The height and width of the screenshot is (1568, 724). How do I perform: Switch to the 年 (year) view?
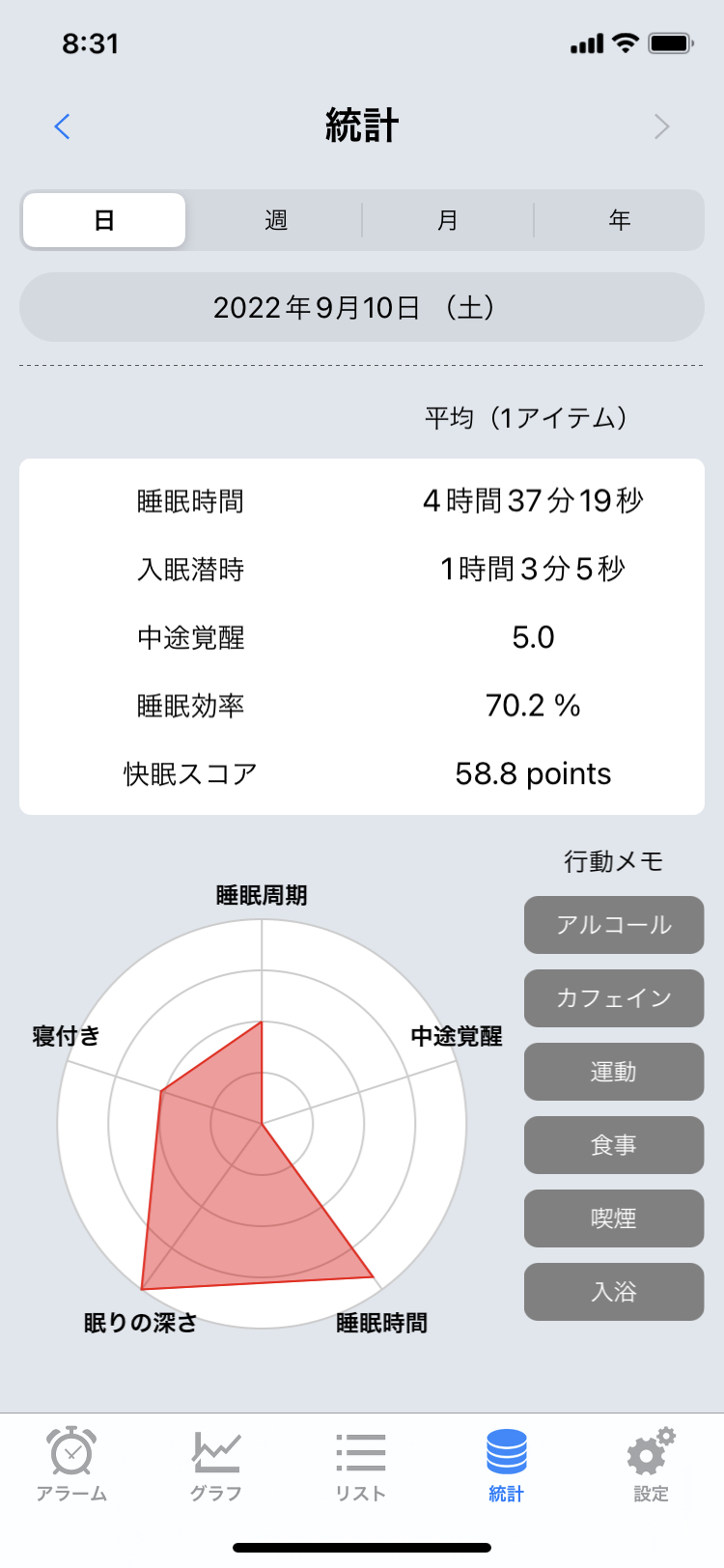click(x=619, y=220)
